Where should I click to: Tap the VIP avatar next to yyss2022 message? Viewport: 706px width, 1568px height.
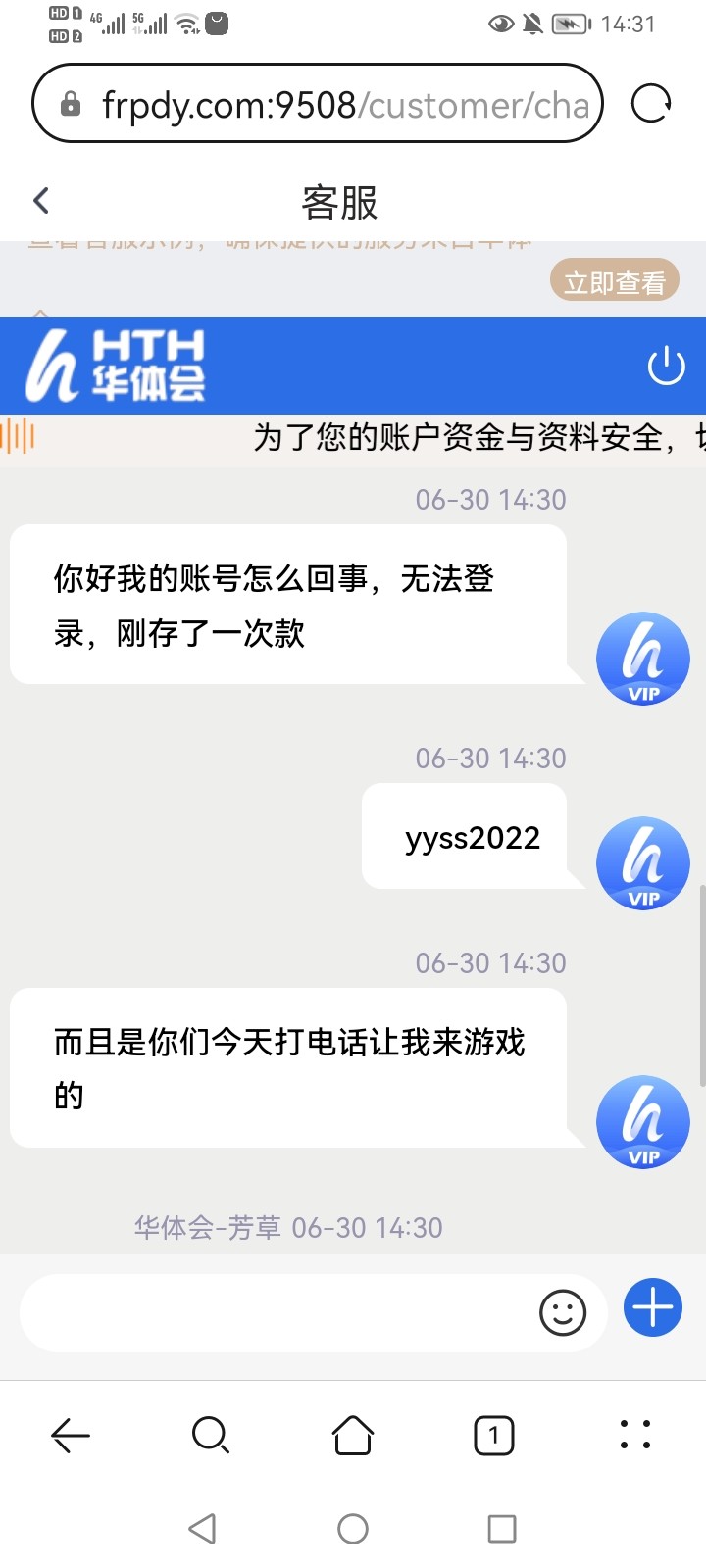pyautogui.click(x=642, y=862)
